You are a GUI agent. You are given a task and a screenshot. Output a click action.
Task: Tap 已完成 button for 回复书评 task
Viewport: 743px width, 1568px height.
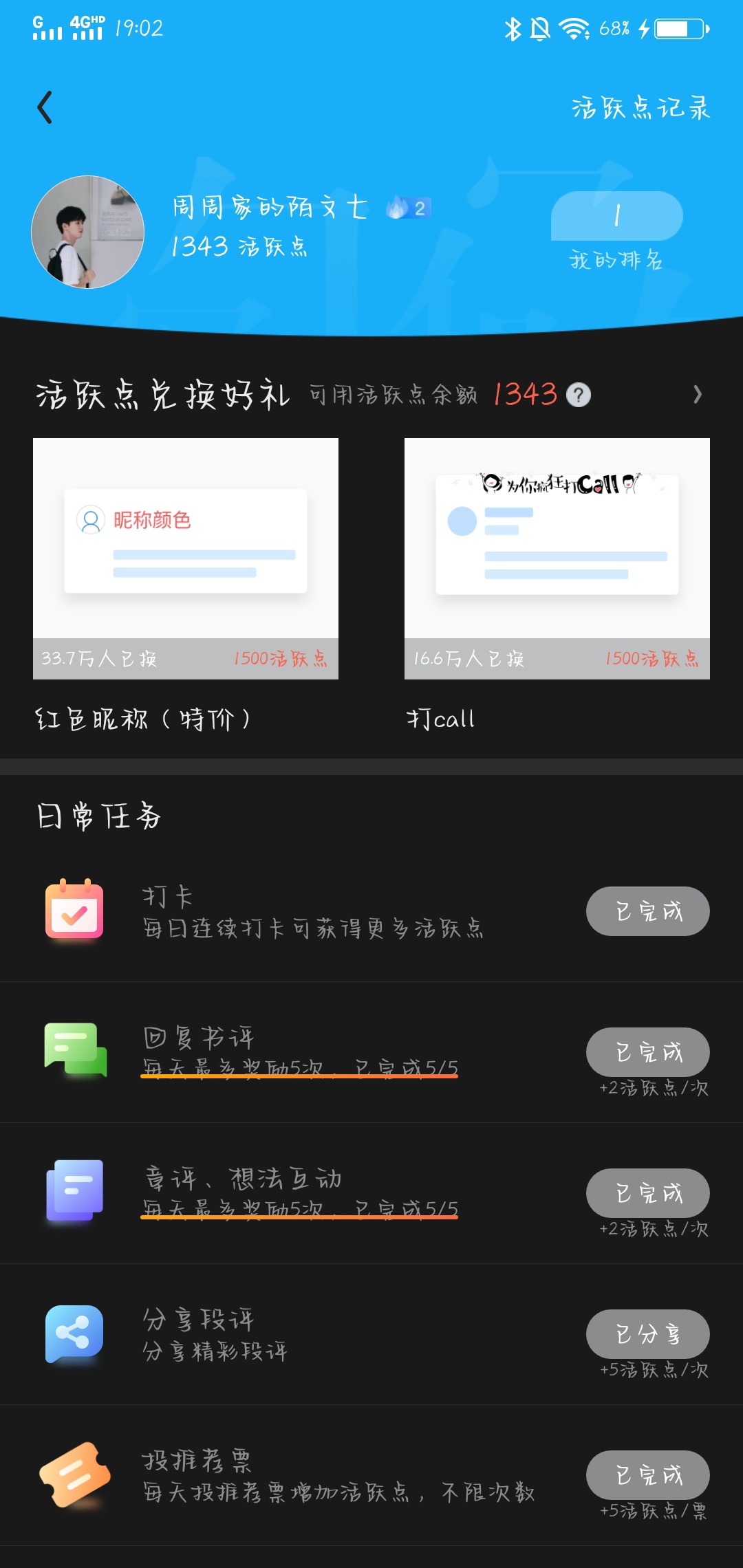(x=648, y=1052)
